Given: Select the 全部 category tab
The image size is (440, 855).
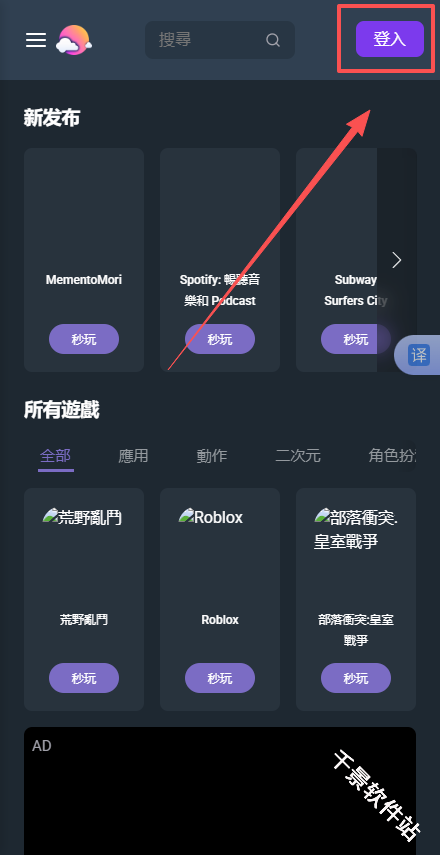Looking at the screenshot, I should click(56, 456).
